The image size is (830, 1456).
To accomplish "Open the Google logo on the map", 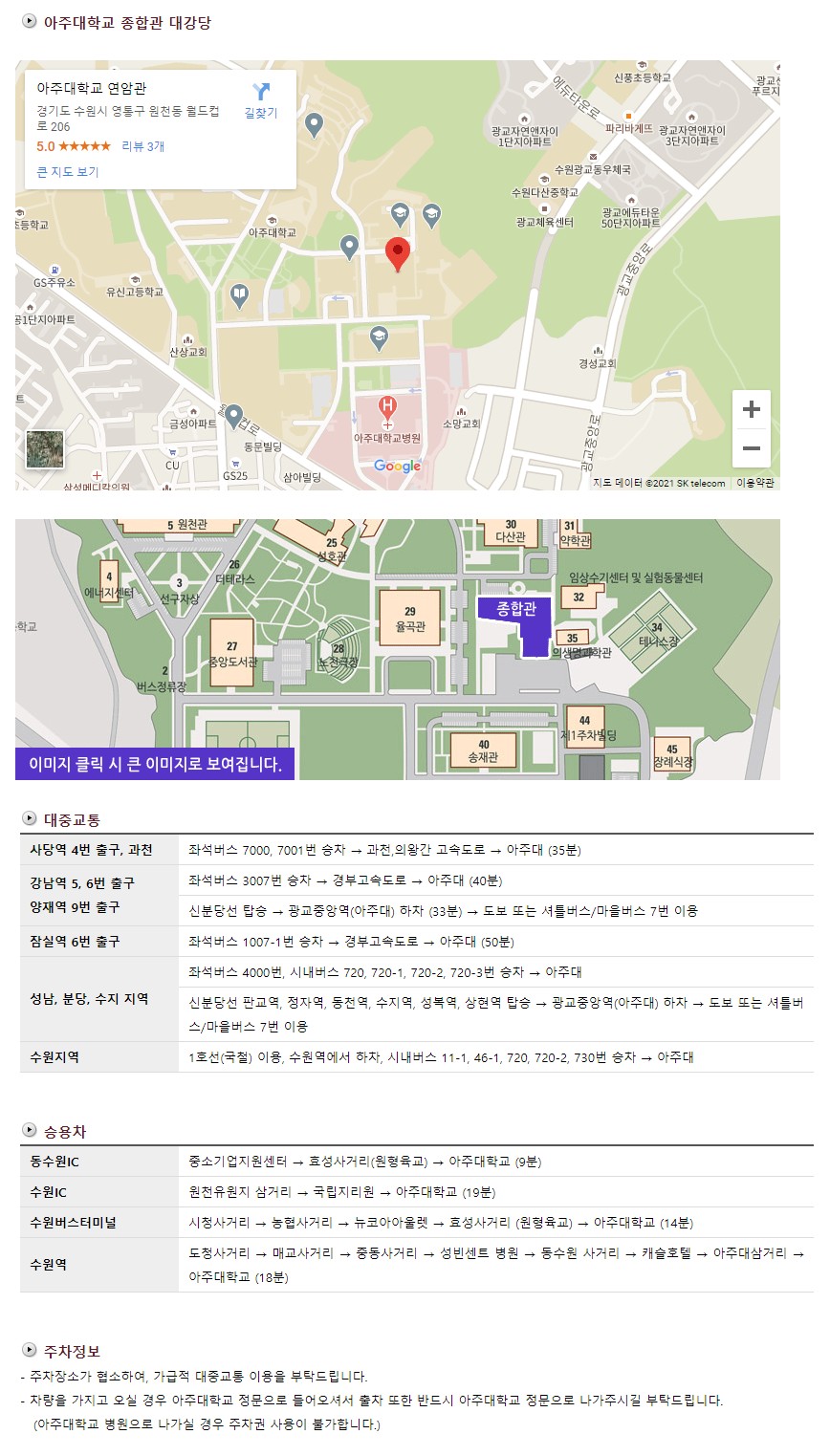I will [x=397, y=466].
